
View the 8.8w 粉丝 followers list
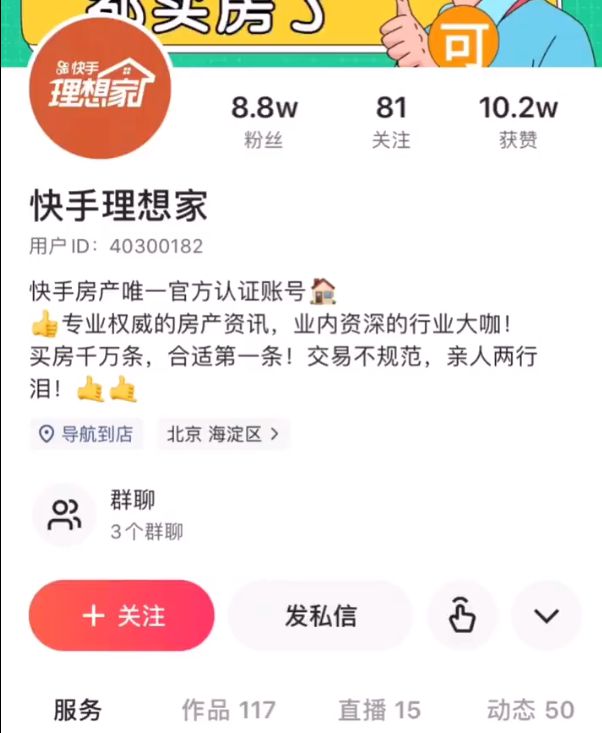pyautogui.click(x=264, y=121)
